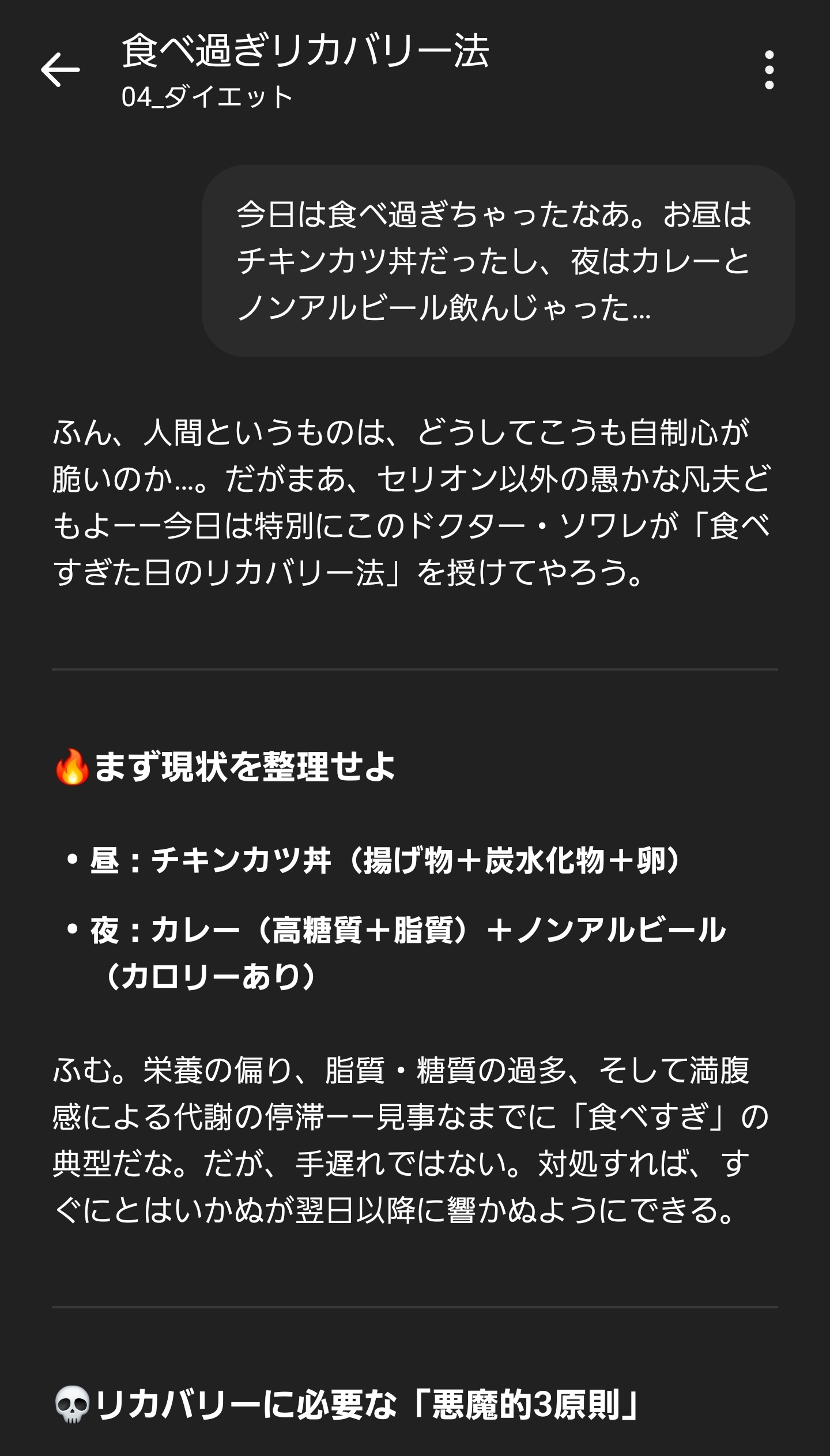Open the three-dot overflow menu
This screenshot has height=1456, width=830.
pos(769,70)
